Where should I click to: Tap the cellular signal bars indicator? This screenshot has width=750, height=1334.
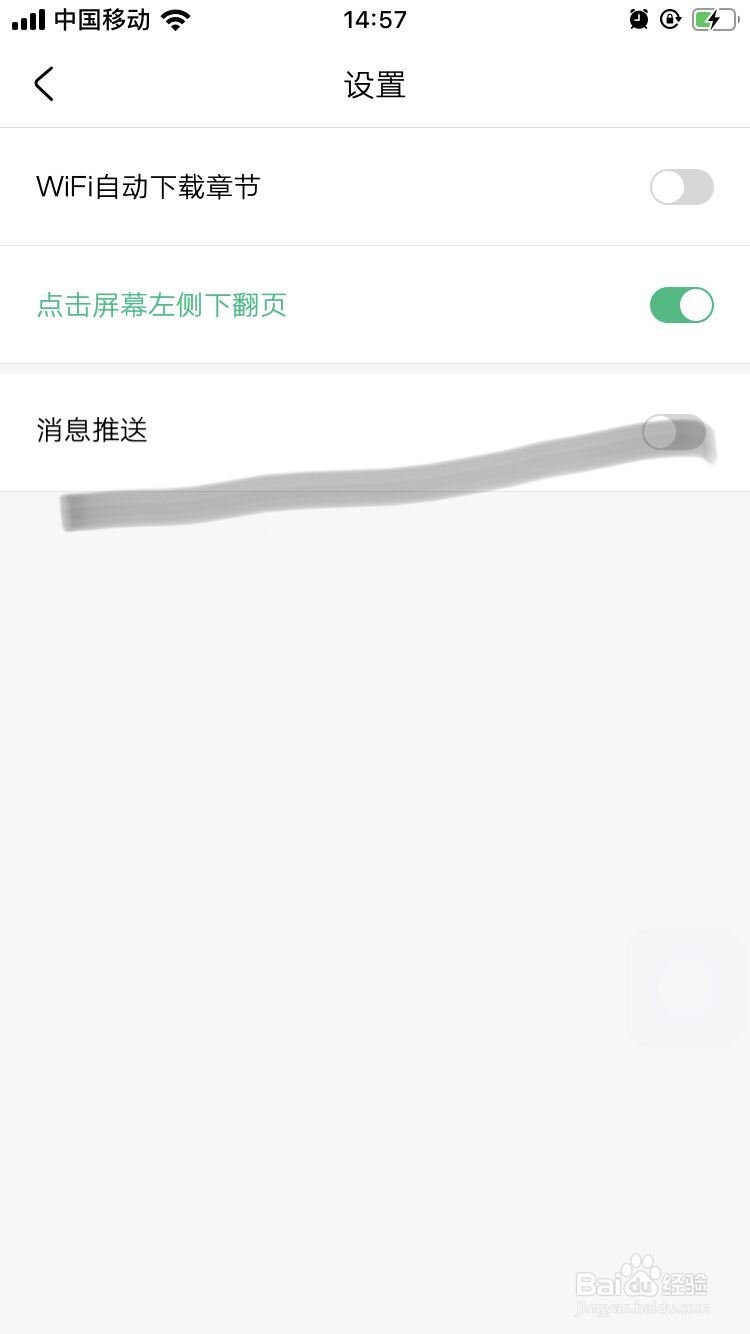28,17
